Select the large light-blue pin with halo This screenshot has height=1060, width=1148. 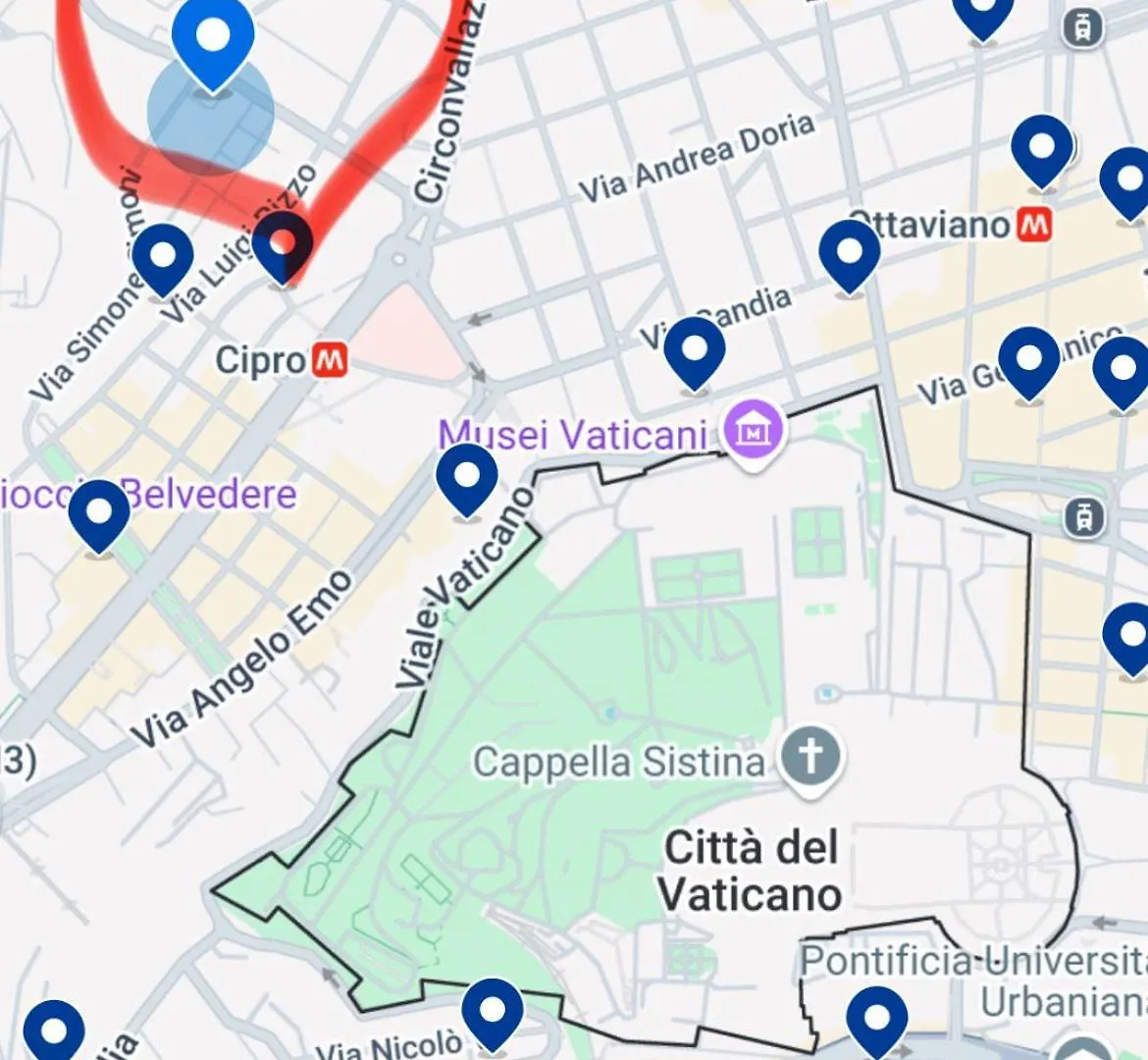coord(213,39)
